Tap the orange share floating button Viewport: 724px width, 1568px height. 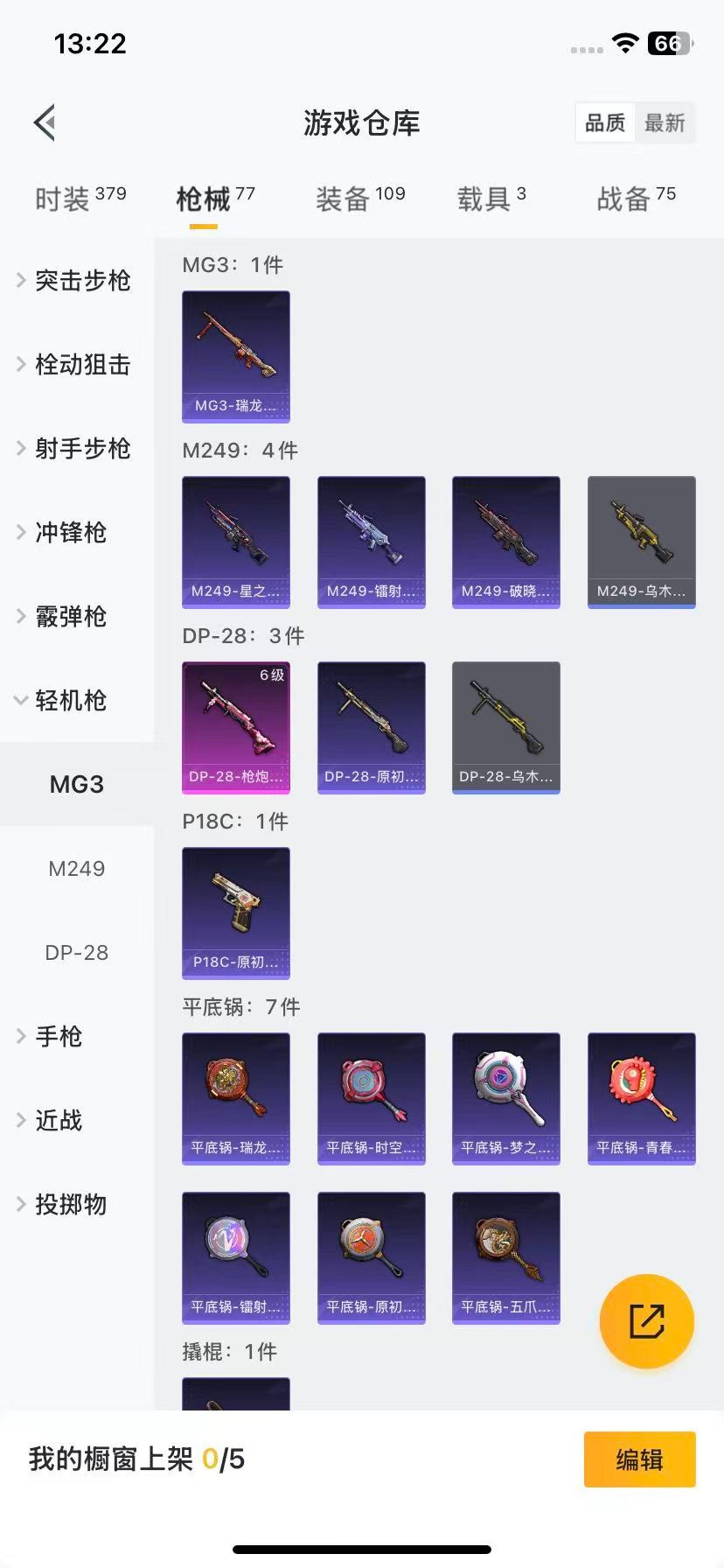(646, 1320)
